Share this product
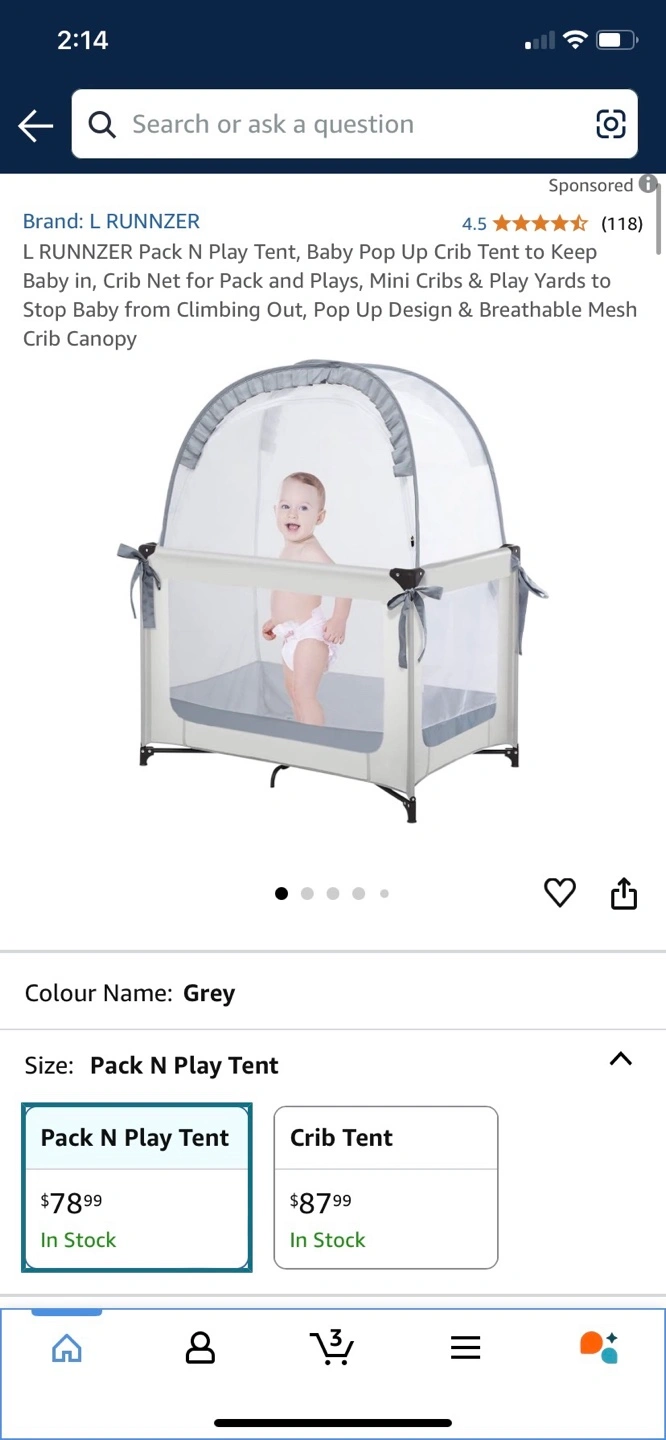Image resolution: width=666 pixels, height=1440 pixels. pyautogui.click(x=623, y=893)
